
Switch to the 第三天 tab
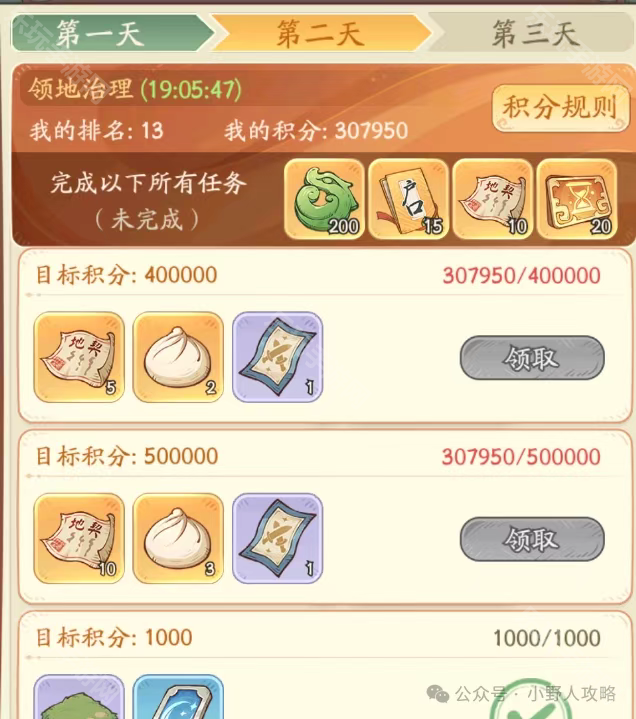(533, 32)
